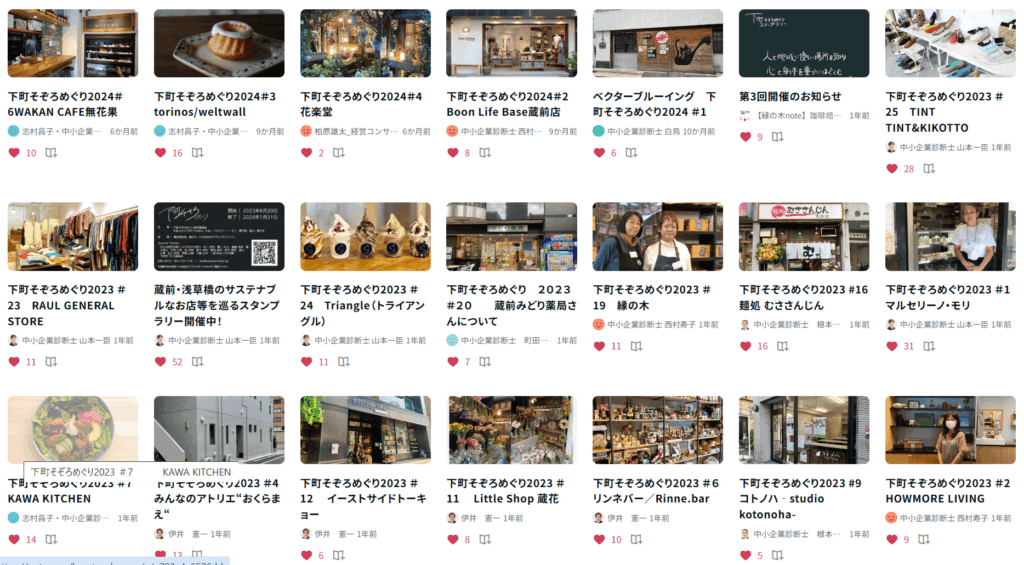Image resolution: width=1024 pixels, height=565 pixels.
Task: Like the ベクターブルーイング article
Action: point(599,153)
